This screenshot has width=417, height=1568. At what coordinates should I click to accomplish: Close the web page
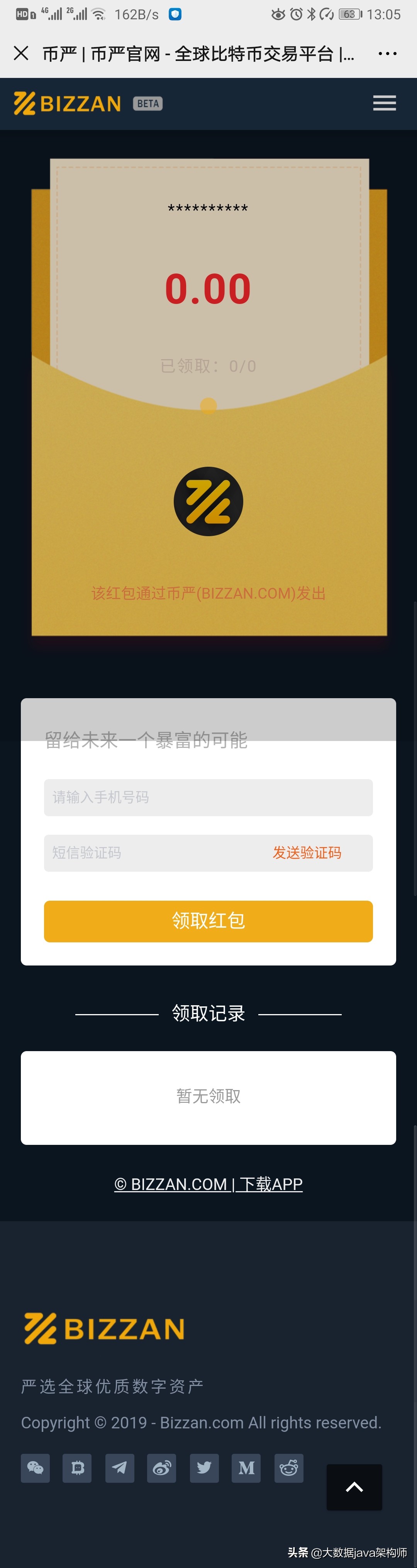click(21, 54)
